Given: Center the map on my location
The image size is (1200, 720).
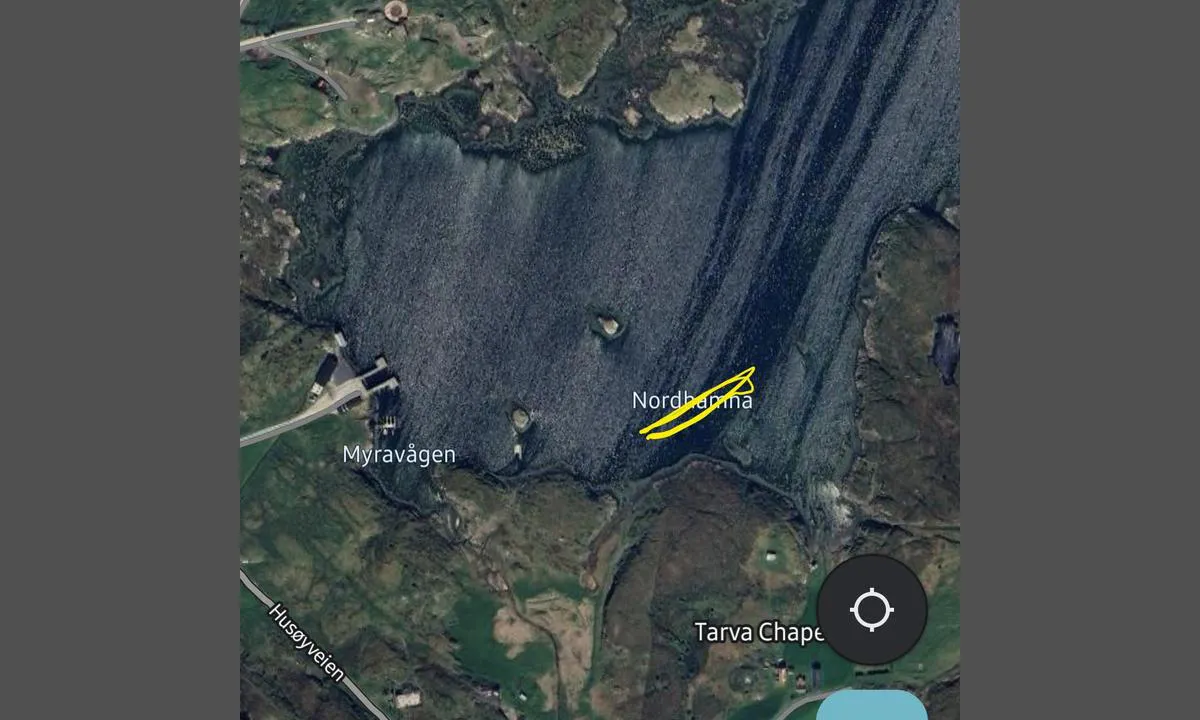Looking at the screenshot, I should 872,609.
